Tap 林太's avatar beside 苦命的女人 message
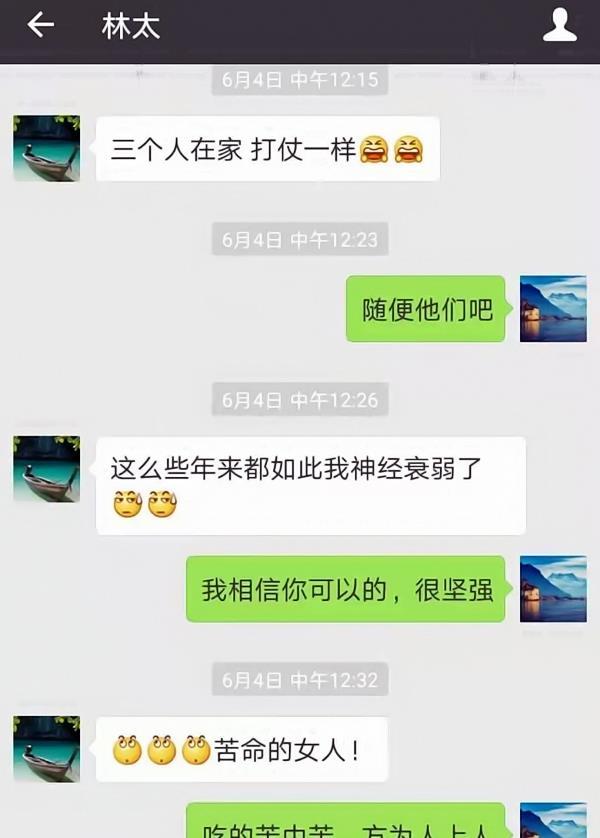The image size is (600, 838). click(x=46, y=749)
